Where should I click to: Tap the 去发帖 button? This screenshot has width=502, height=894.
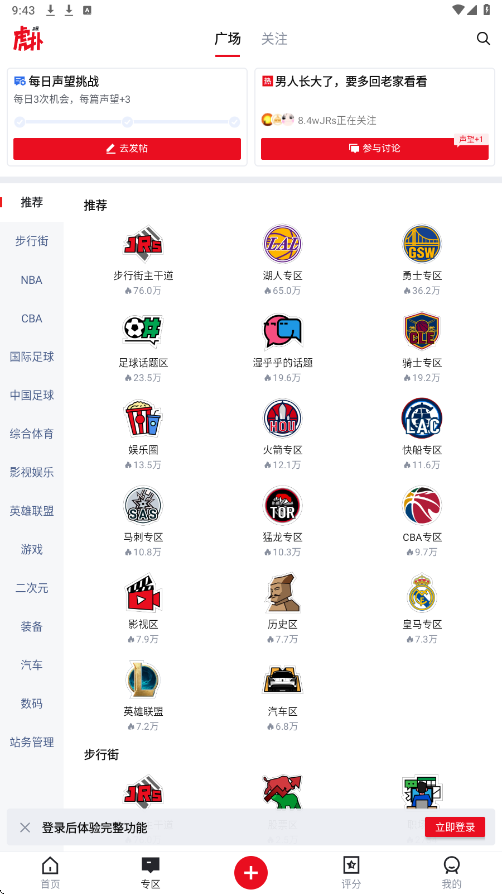point(127,149)
